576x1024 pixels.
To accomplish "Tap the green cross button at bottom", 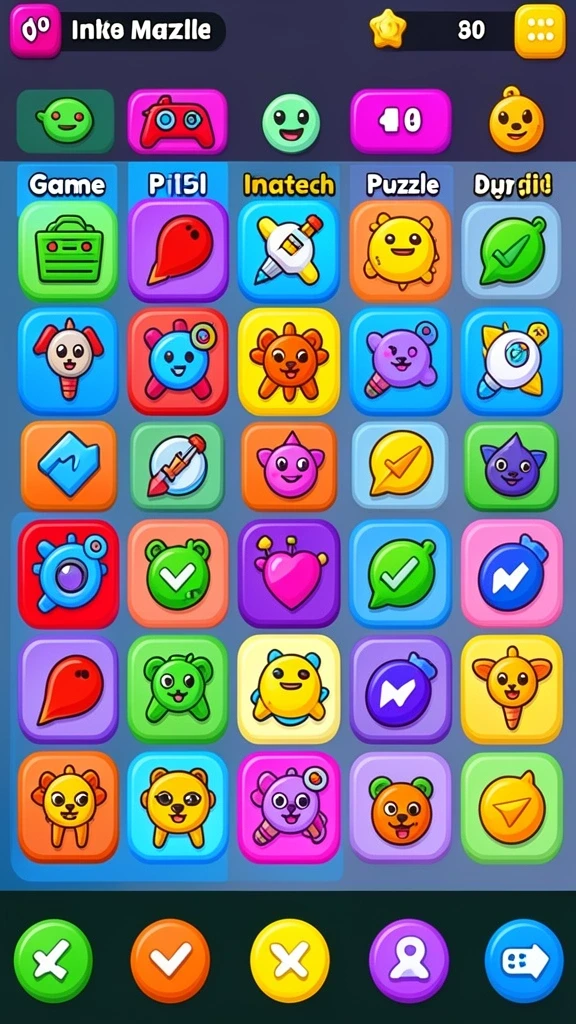I will click(53, 961).
